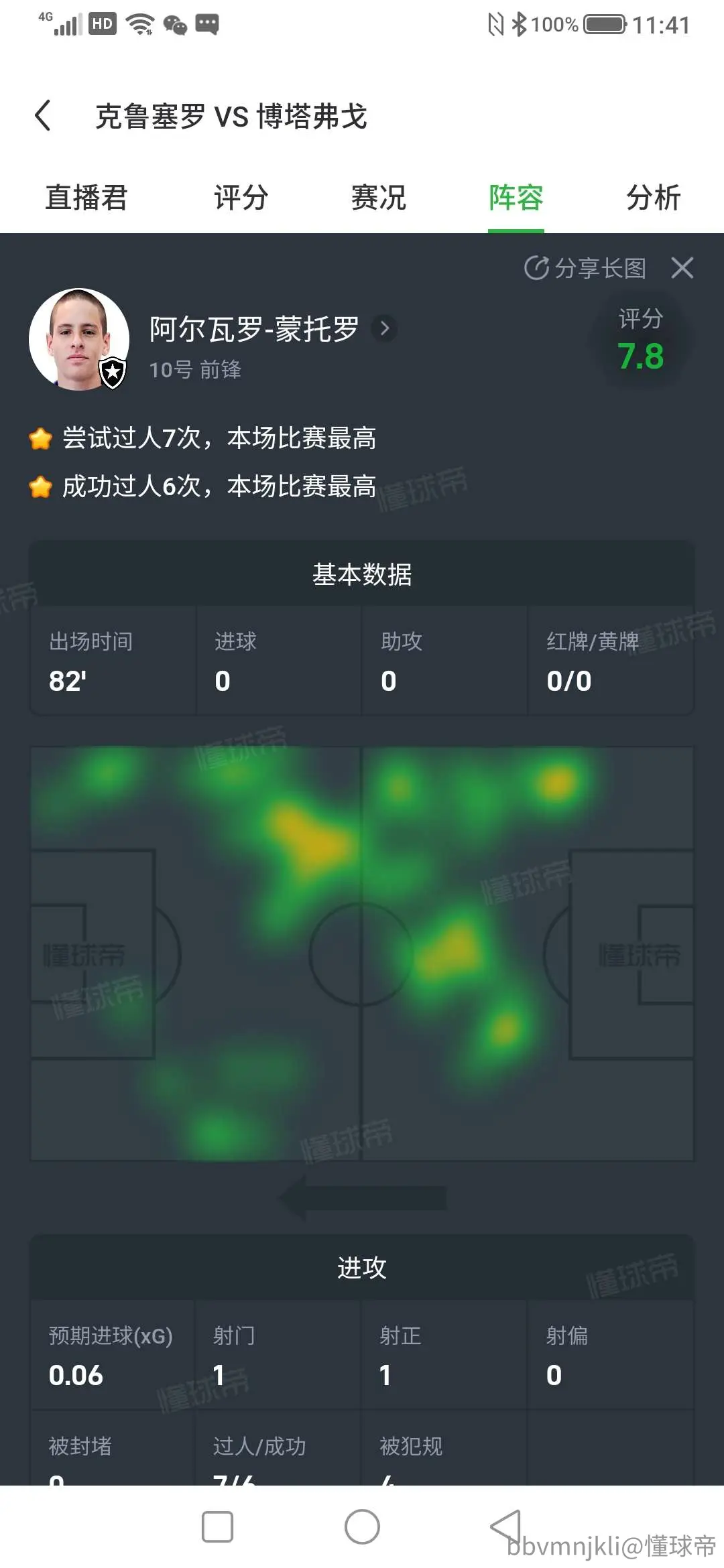
Task: Open the 赛况 tab
Action: (x=379, y=198)
